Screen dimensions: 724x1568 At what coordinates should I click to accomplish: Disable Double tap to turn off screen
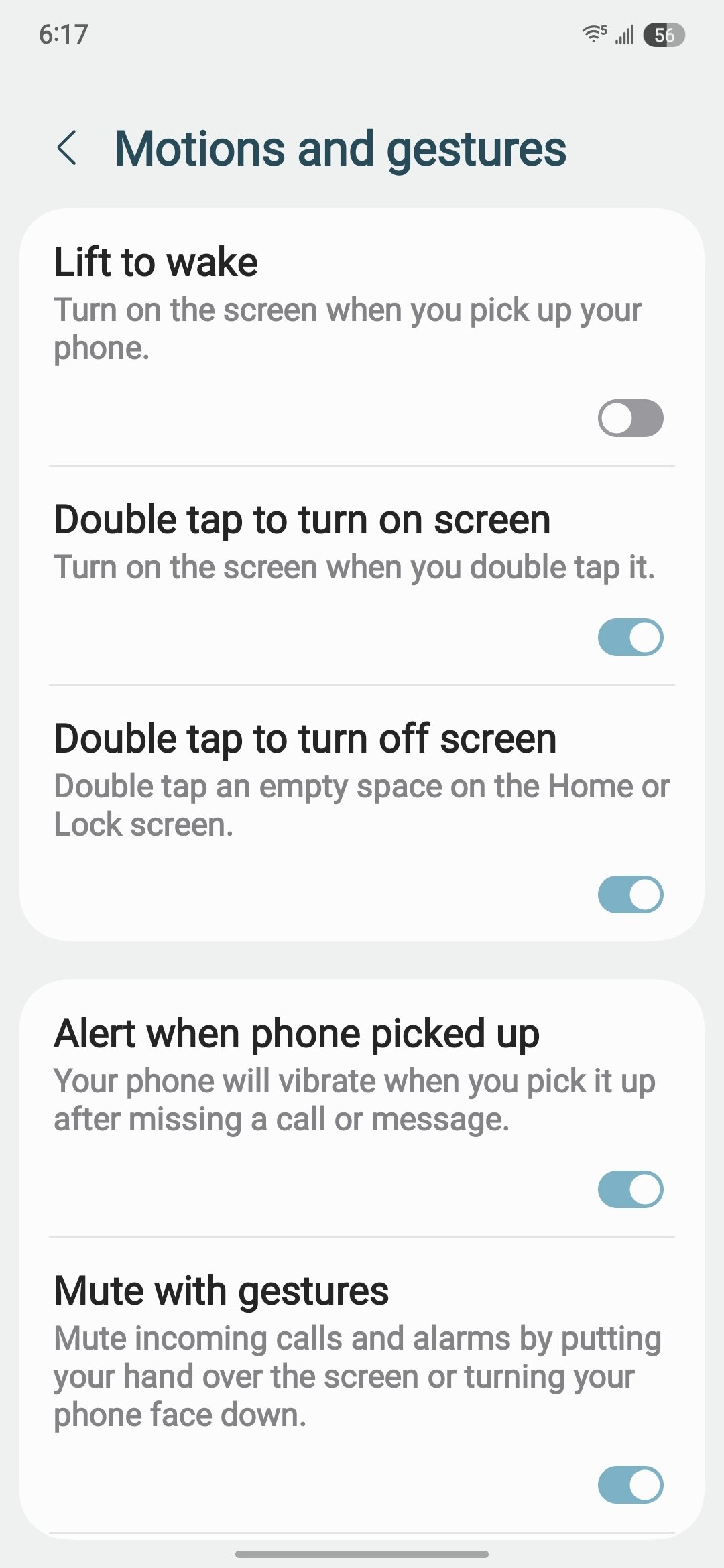click(x=630, y=895)
